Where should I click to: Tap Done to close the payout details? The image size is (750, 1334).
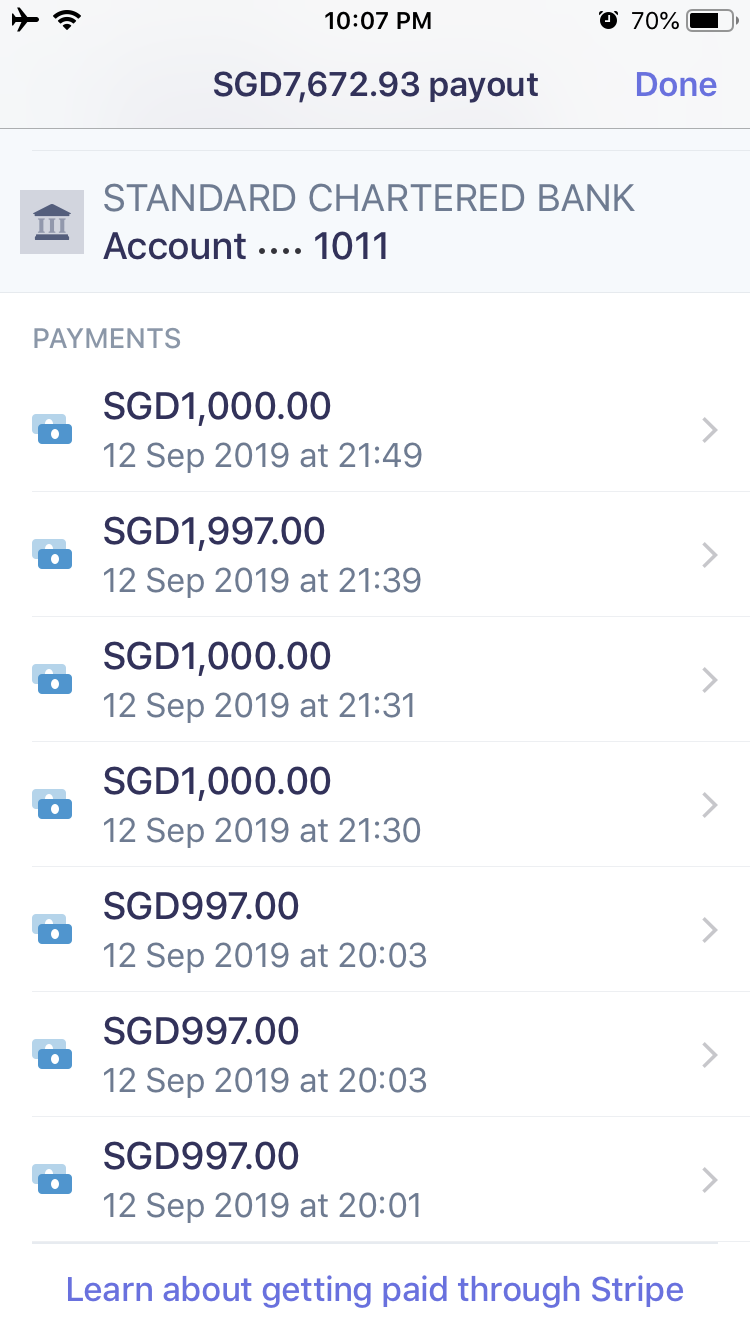point(676,85)
